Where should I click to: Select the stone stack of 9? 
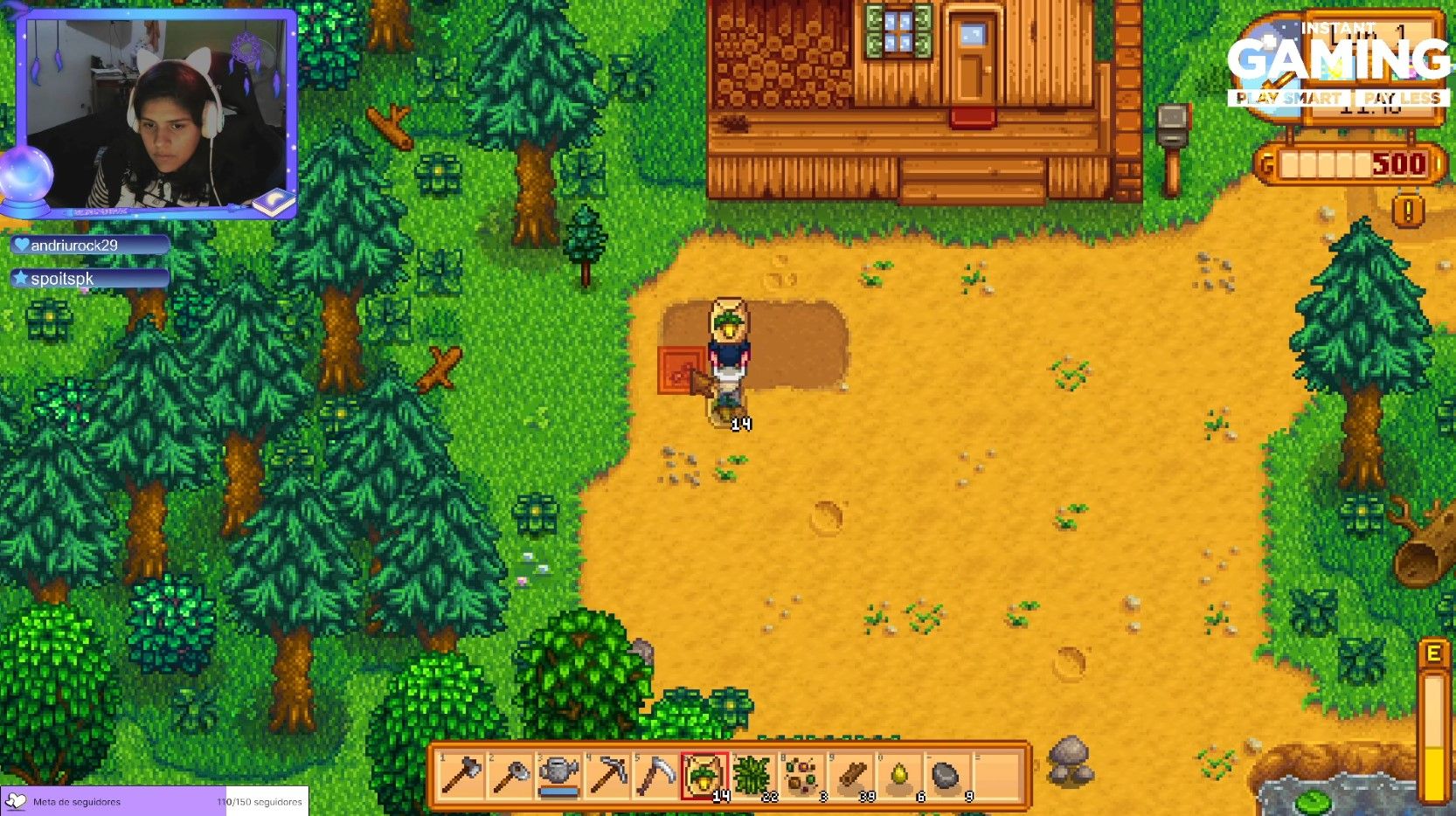pyautogui.click(x=946, y=775)
